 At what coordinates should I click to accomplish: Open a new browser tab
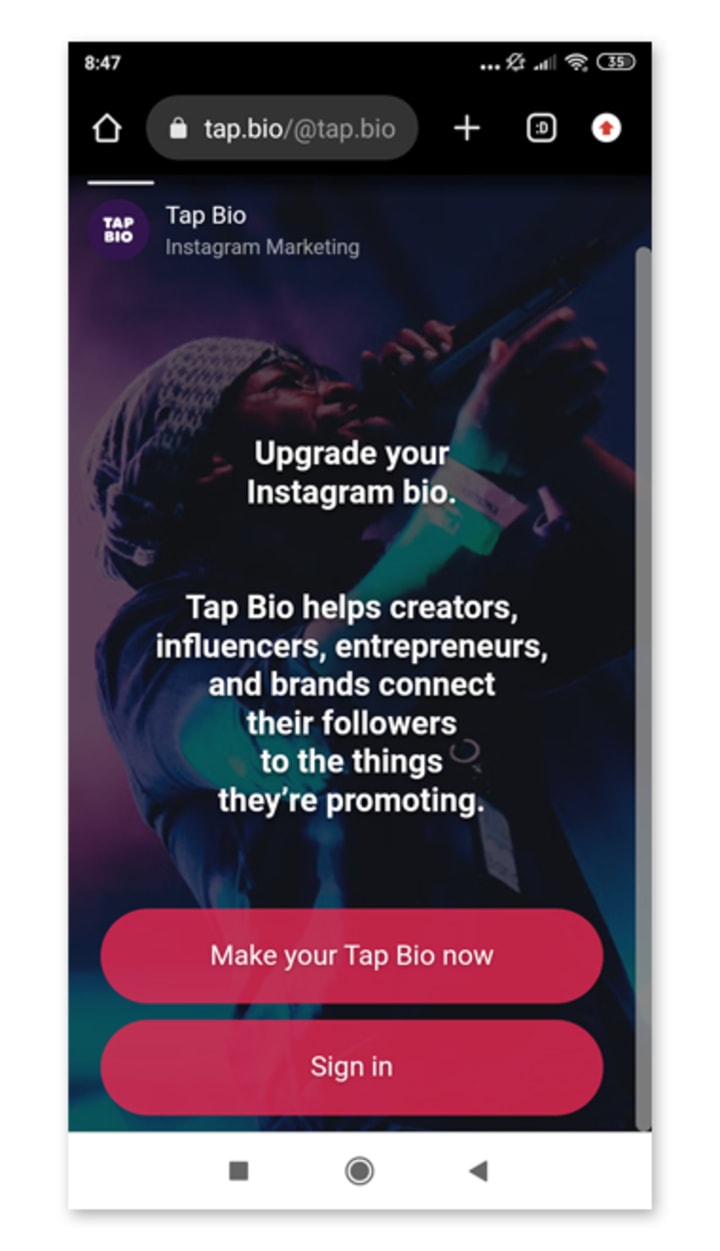click(467, 128)
